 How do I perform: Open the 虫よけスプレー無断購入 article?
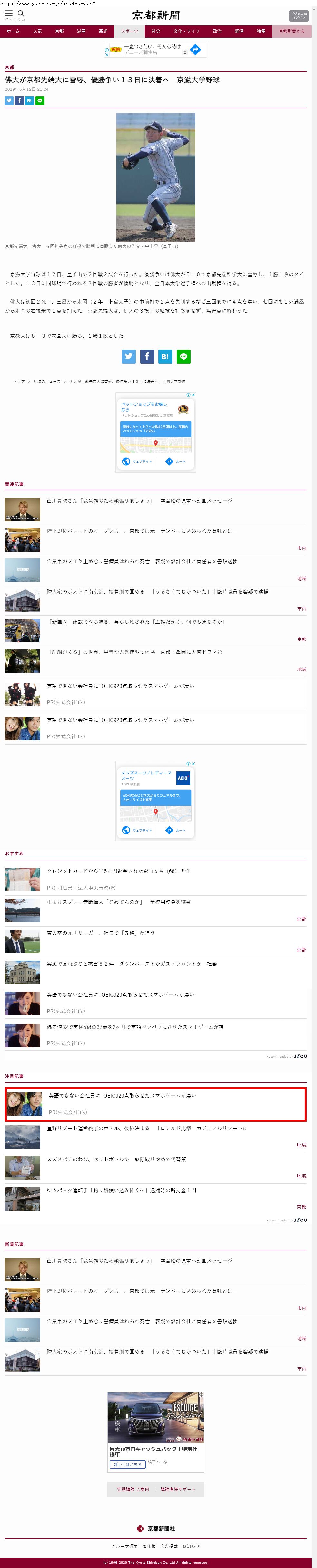point(119,902)
